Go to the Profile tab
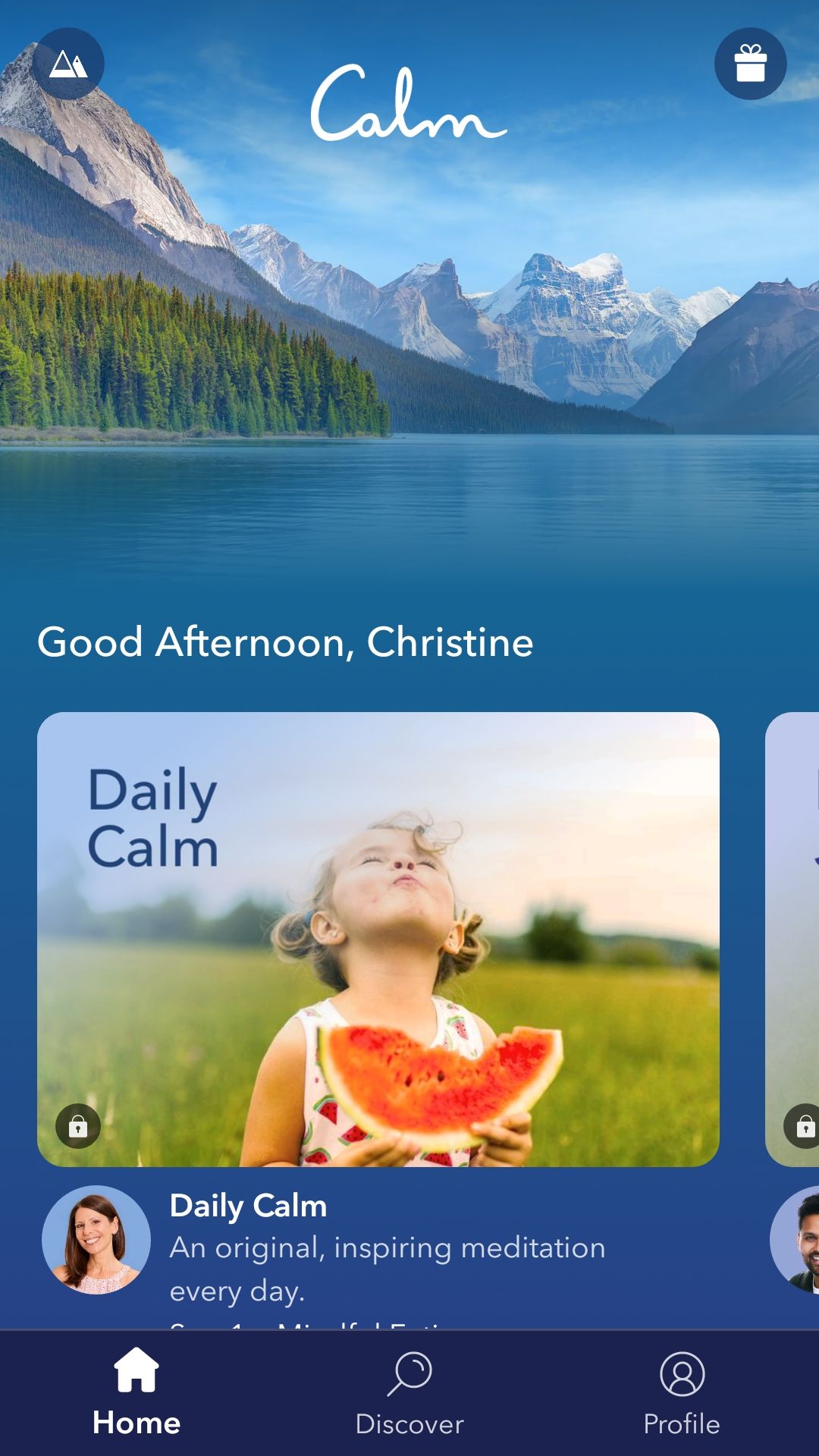 coord(682,1392)
